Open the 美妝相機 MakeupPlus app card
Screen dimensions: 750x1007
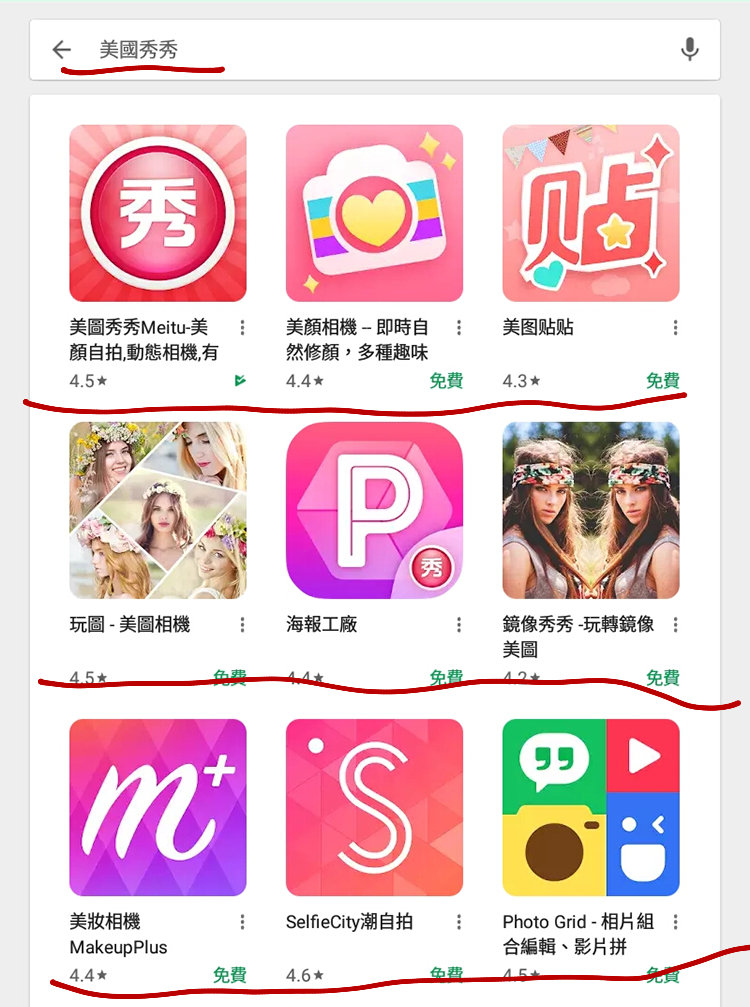click(x=157, y=808)
